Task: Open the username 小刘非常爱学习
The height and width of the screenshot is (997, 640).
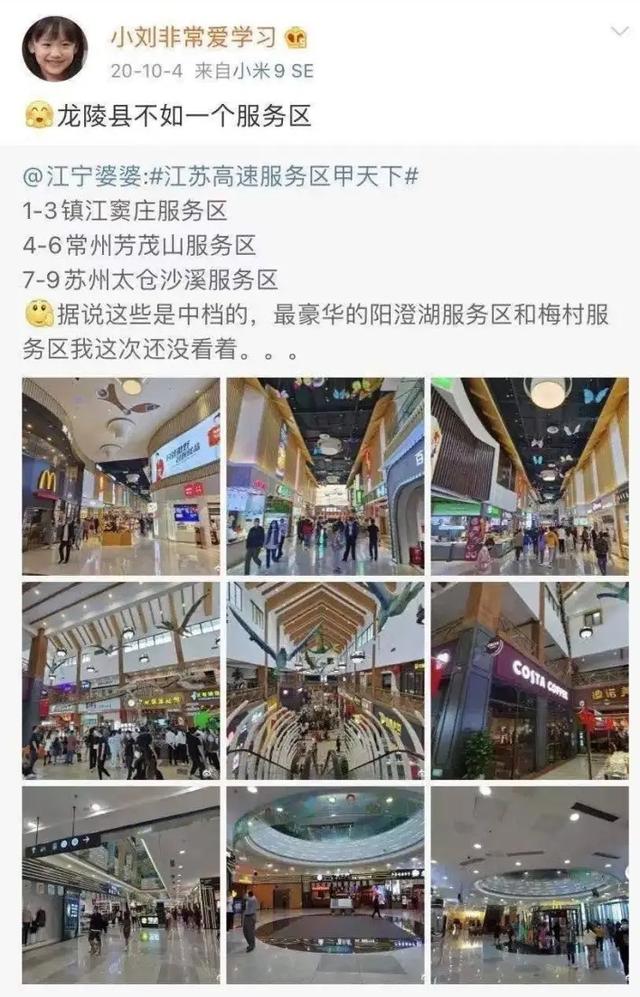Action: (x=193, y=37)
